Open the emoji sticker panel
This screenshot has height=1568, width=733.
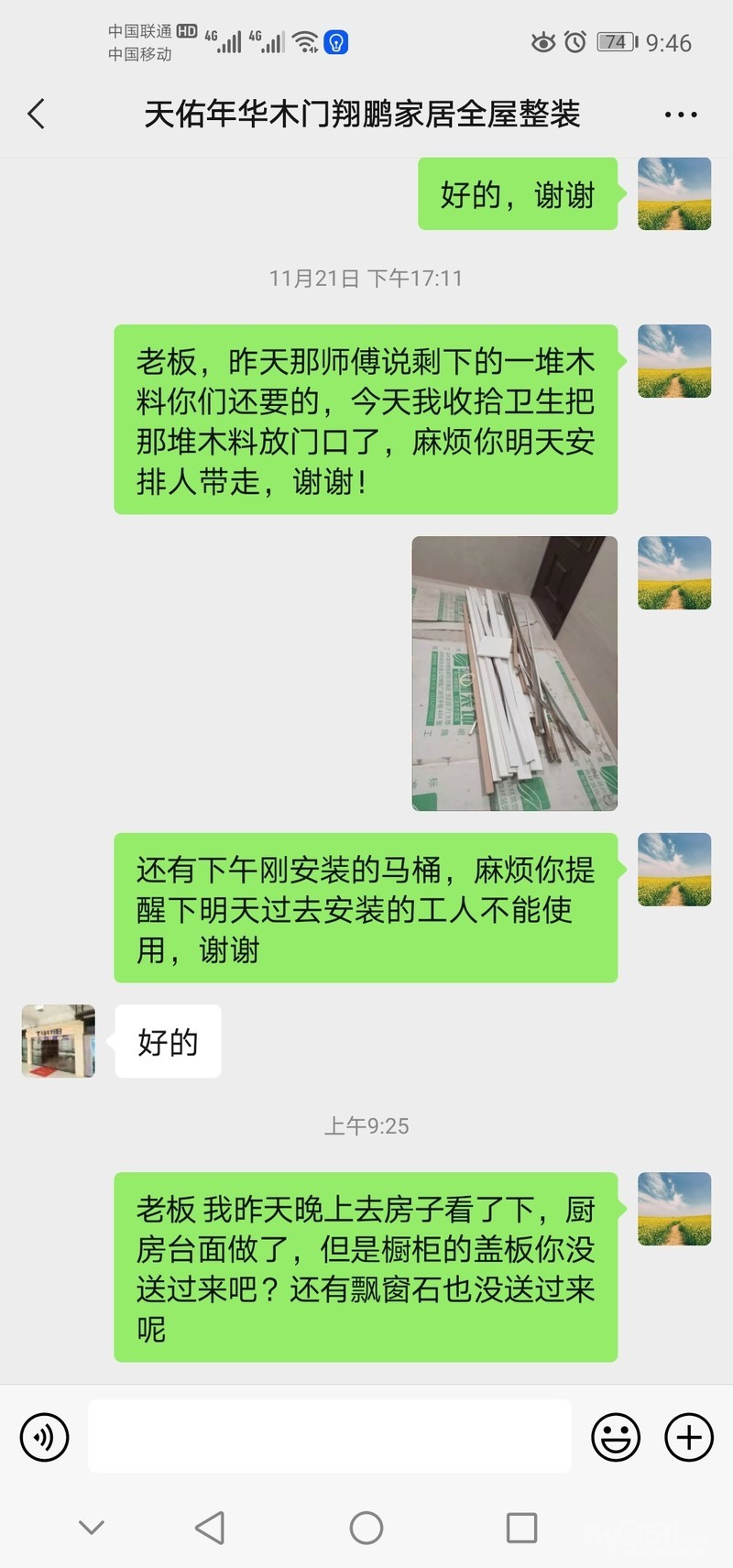[x=616, y=1437]
